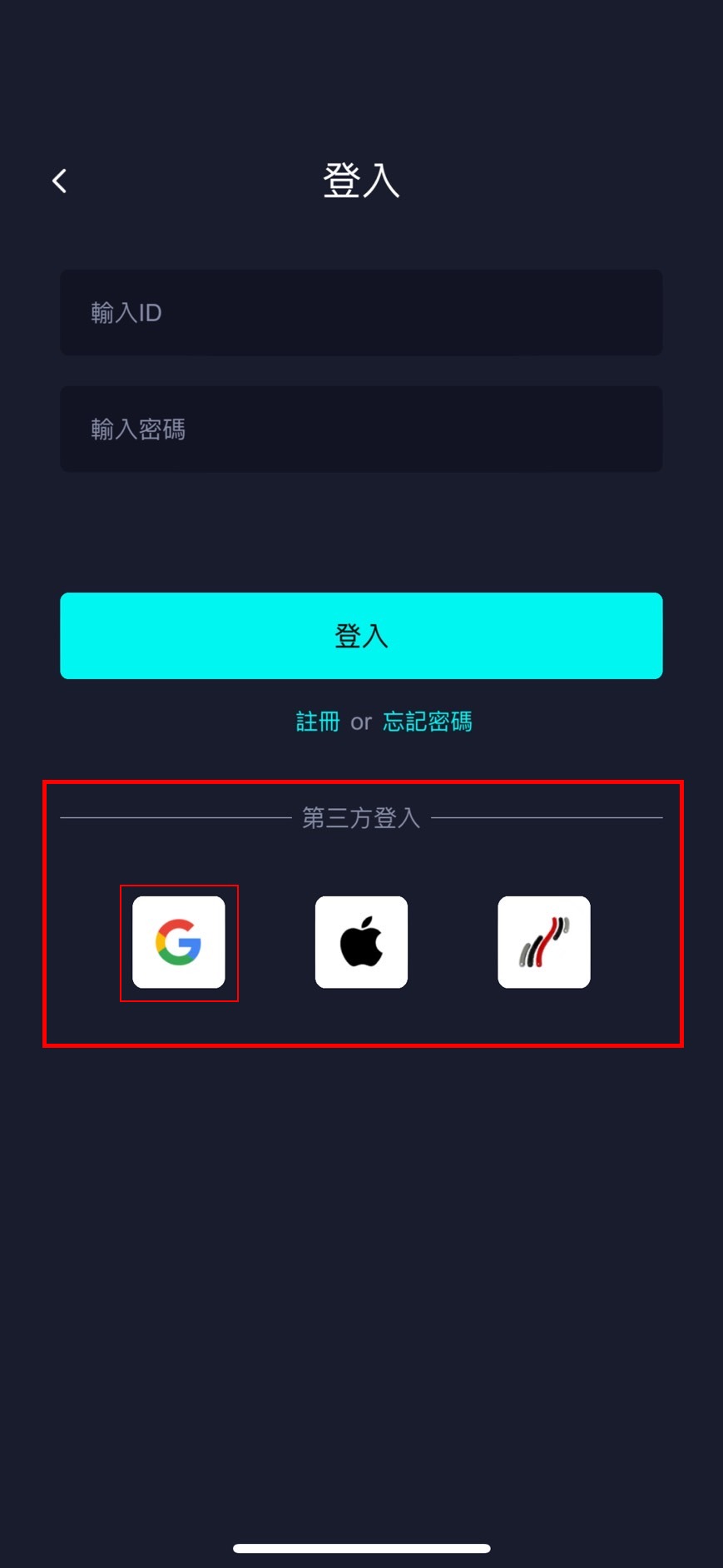This screenshot has width=723, height=1568.
Task: Sign in with Apple
Action: click(361, 942)
